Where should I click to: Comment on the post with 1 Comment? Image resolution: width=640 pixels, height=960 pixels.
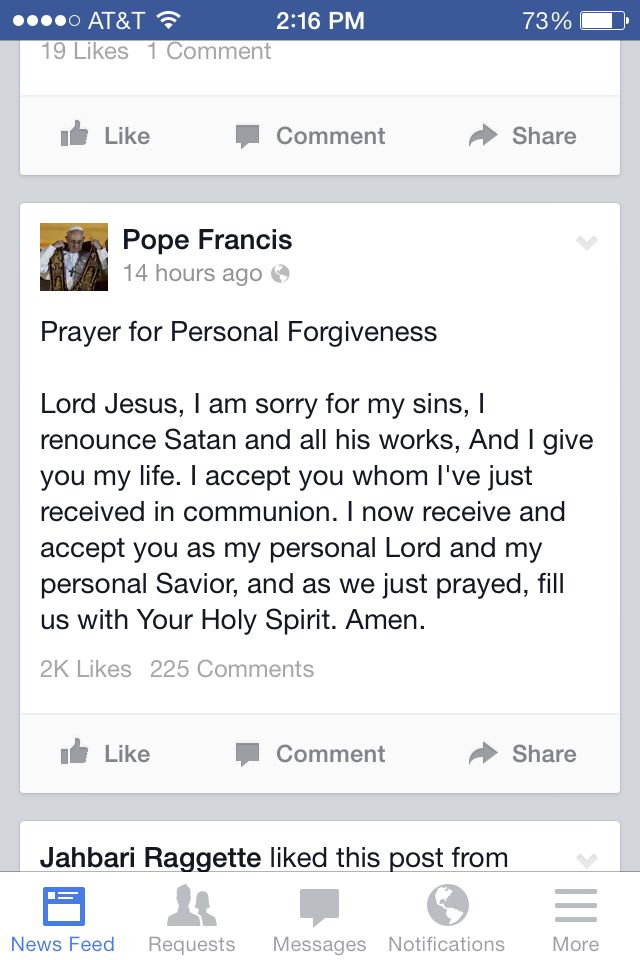coord(310,136)
